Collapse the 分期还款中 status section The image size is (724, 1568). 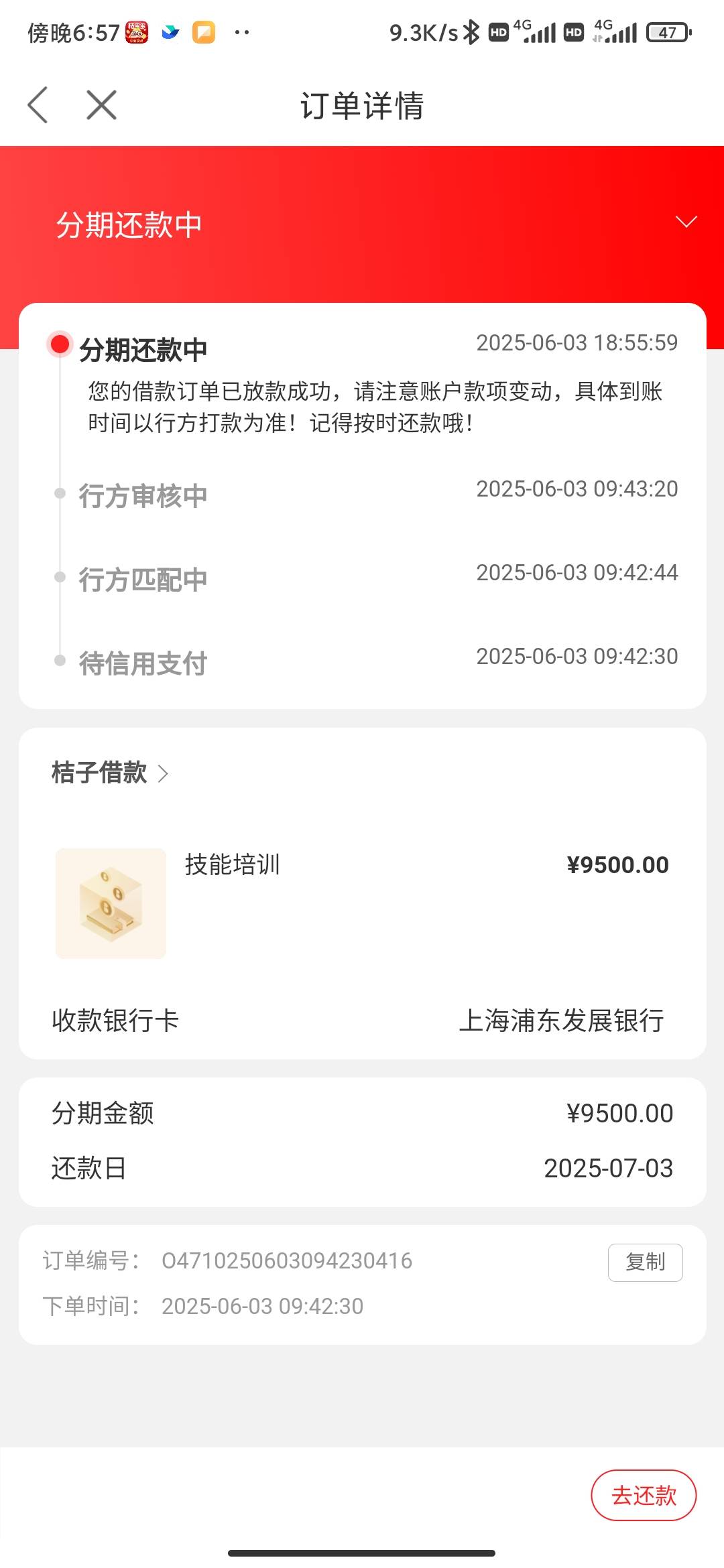[686, 222]
